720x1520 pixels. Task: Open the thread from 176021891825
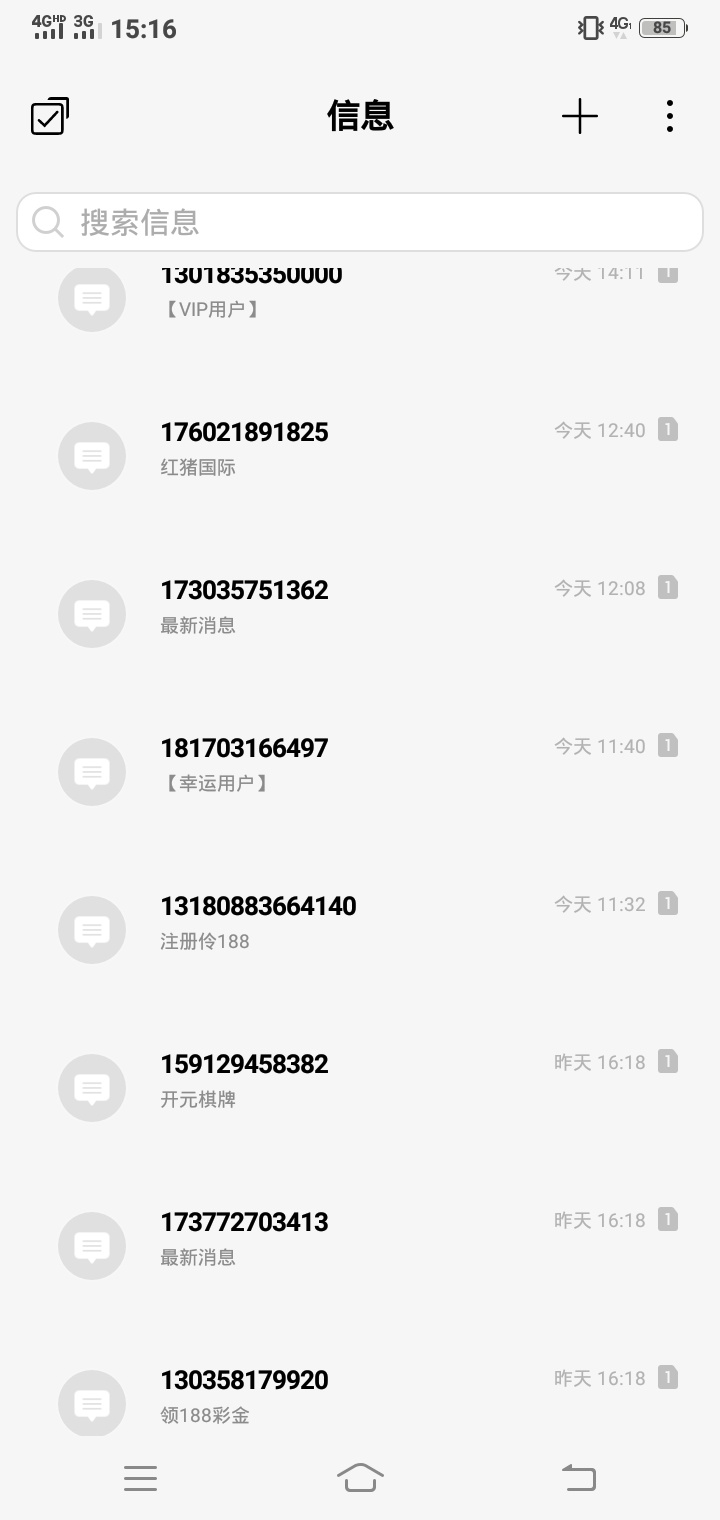pyautogui.click(x=360, y=455)
